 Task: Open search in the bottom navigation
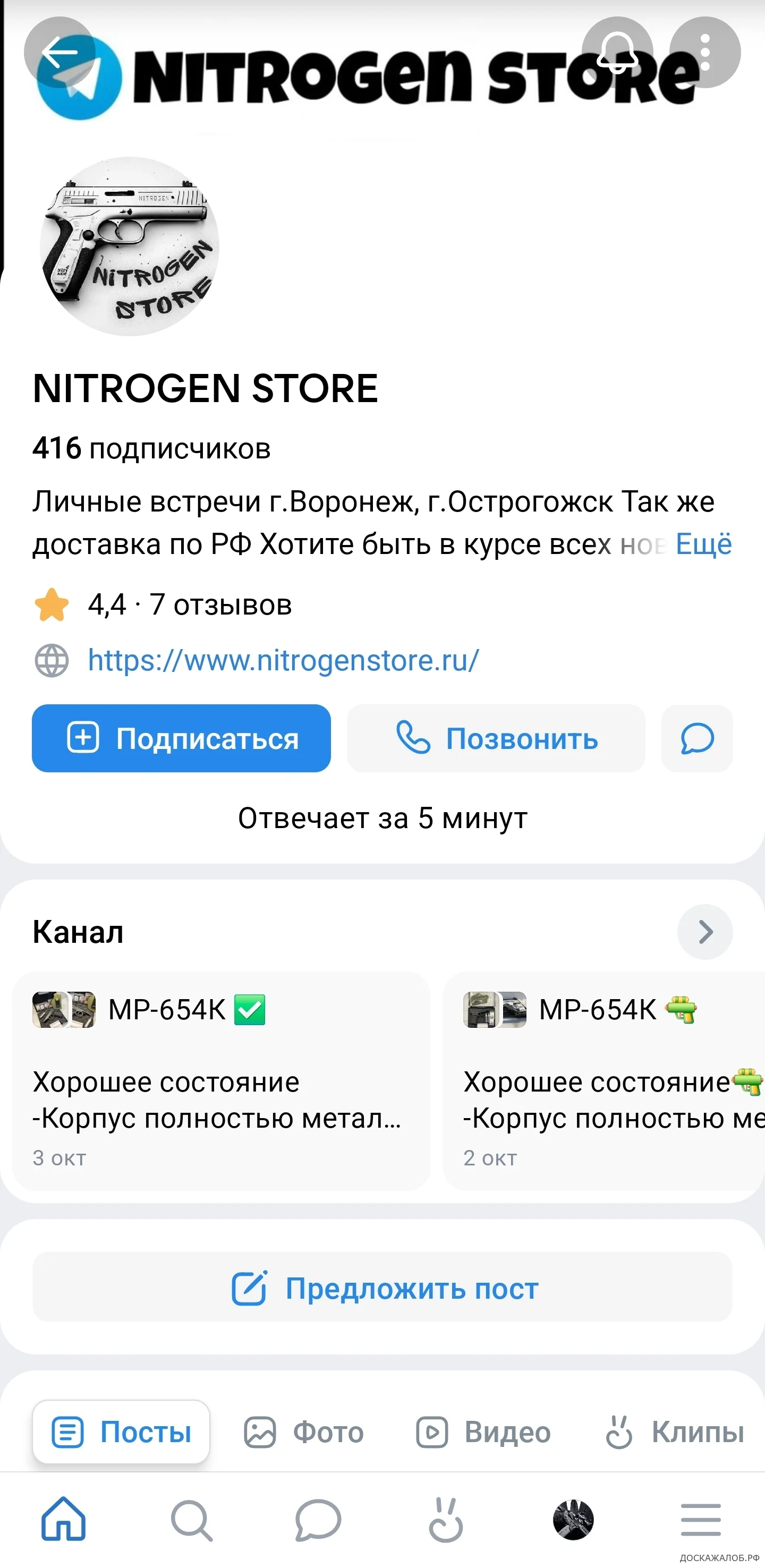(x=192, y=1520)
